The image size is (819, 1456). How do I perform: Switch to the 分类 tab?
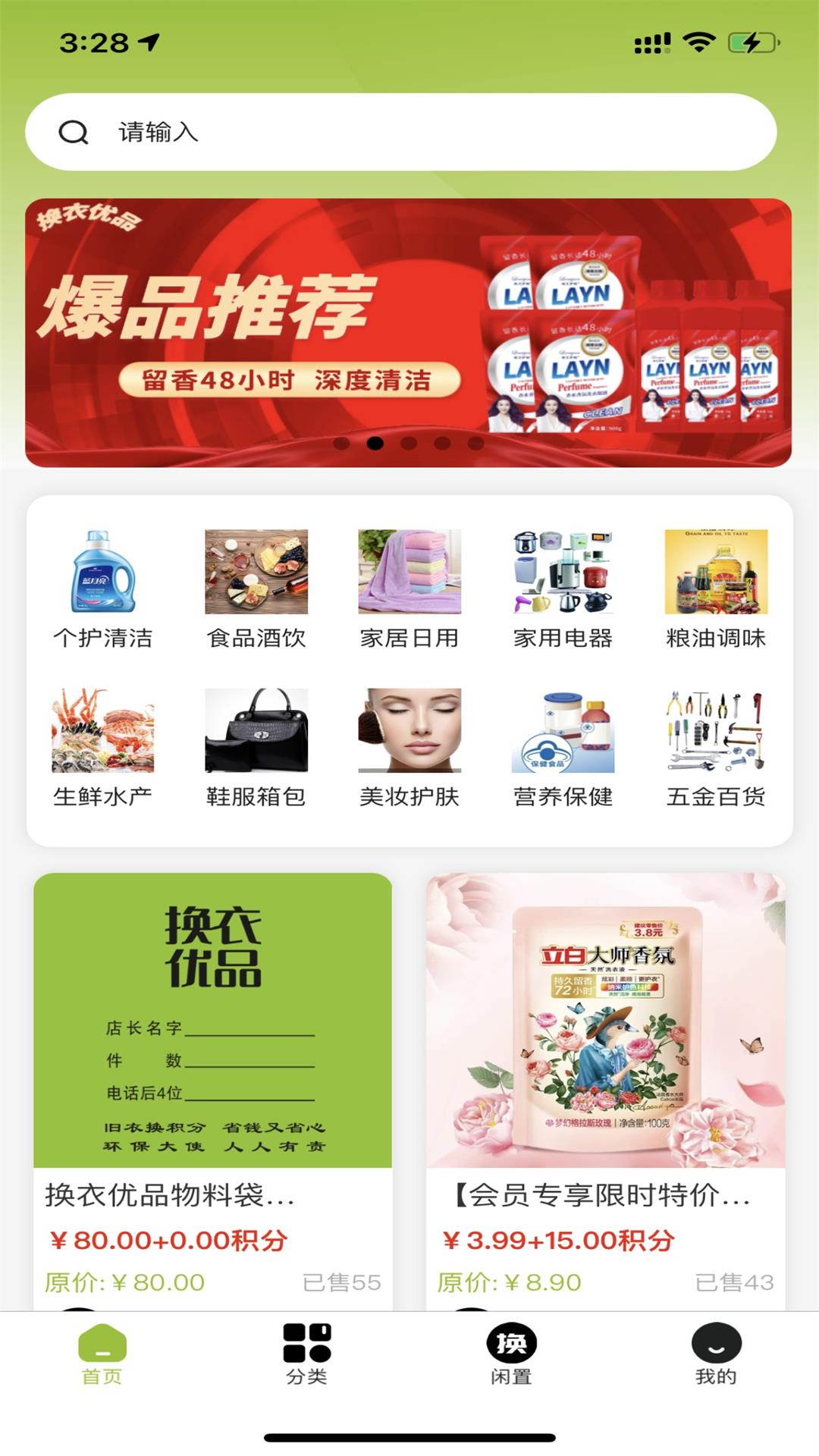(306, 1354)
